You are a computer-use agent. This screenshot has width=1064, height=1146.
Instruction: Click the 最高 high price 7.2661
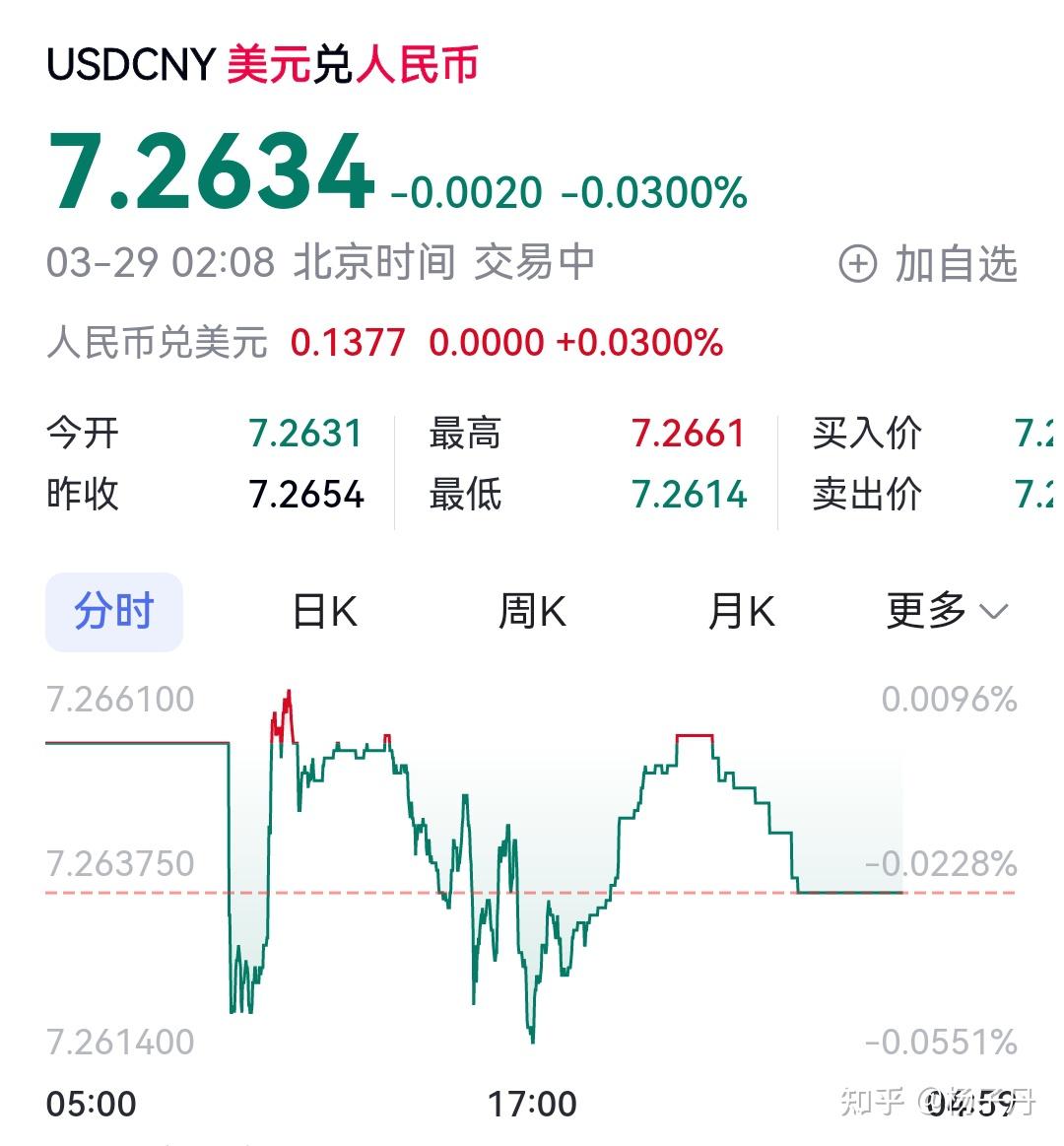point(690,432)
